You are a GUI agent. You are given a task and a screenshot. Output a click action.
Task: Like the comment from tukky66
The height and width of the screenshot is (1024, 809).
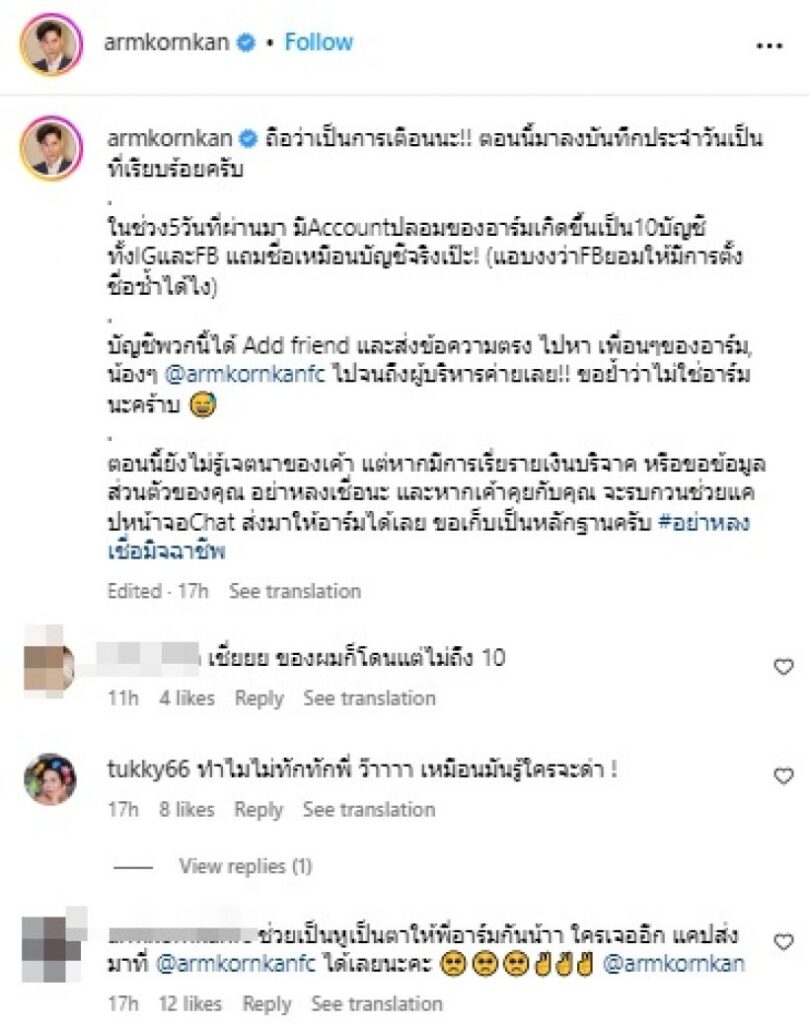(783, 776)
